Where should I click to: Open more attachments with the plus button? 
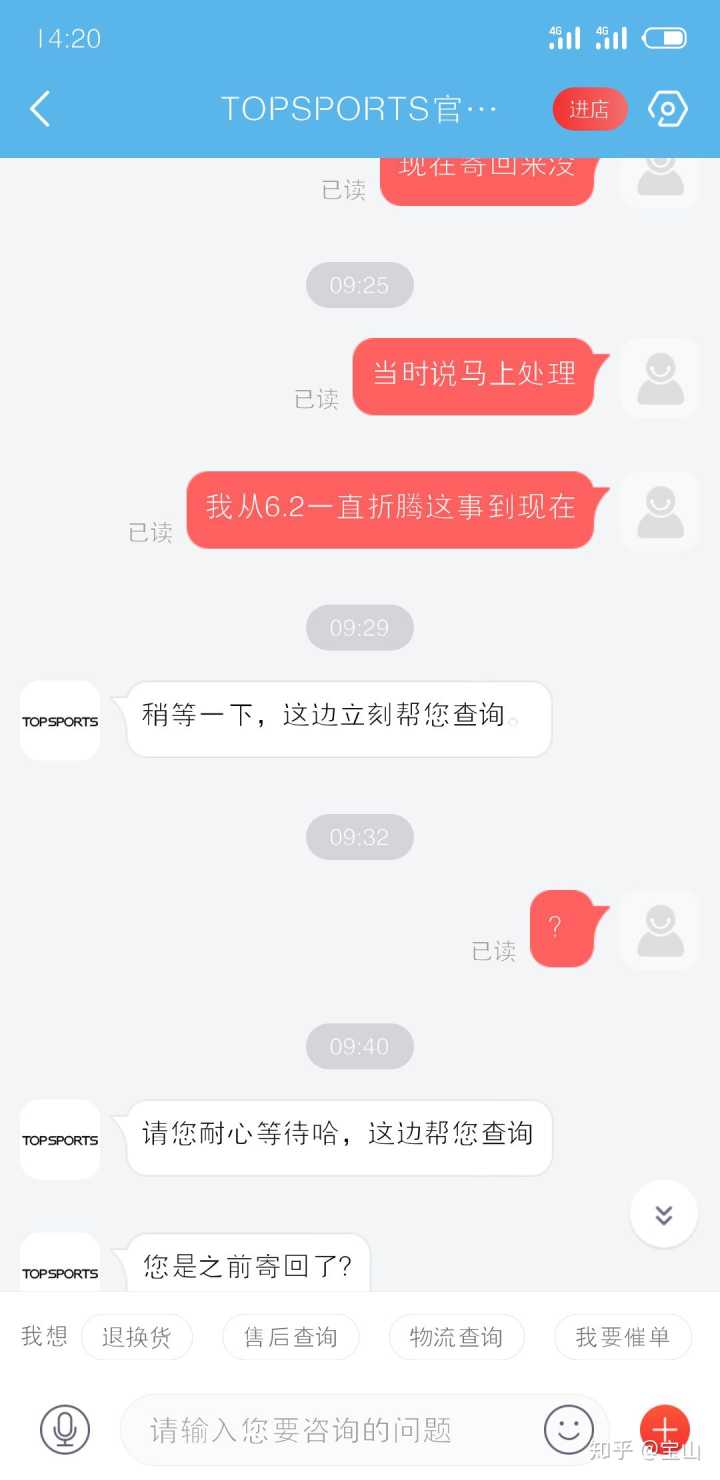pyautogui.click(x=664, y=1429)
